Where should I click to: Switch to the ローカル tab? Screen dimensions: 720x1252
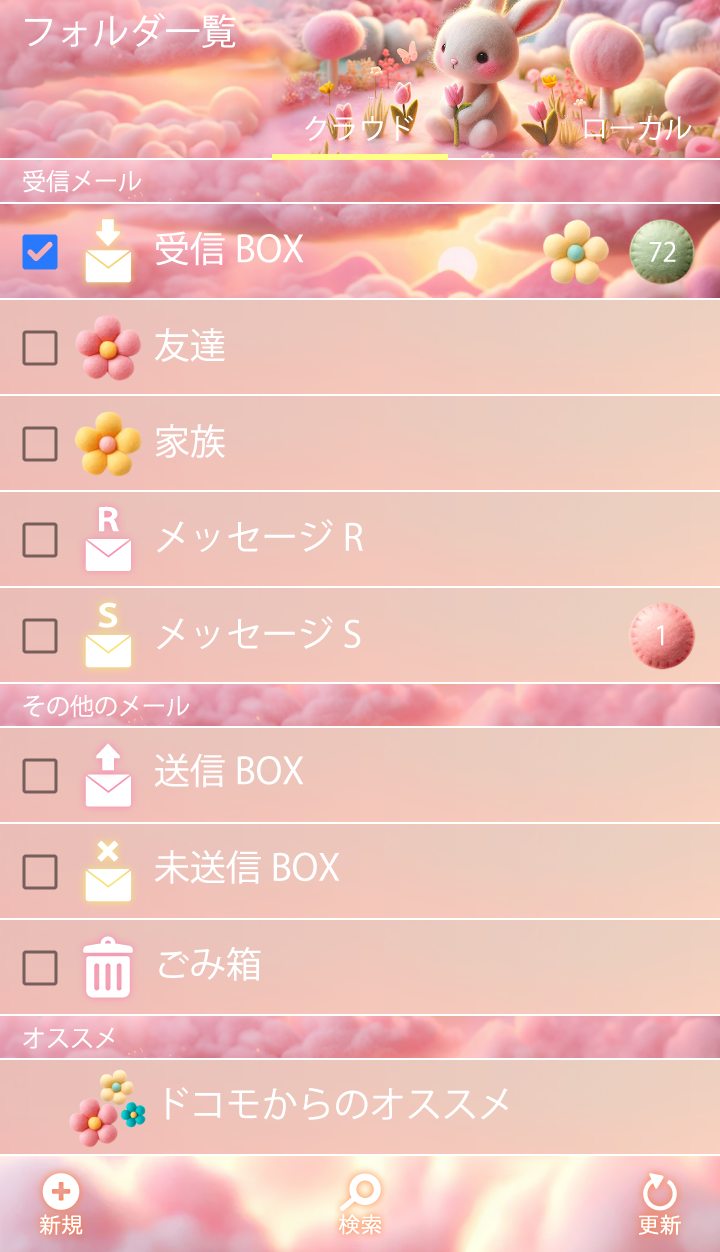(636, 128)
